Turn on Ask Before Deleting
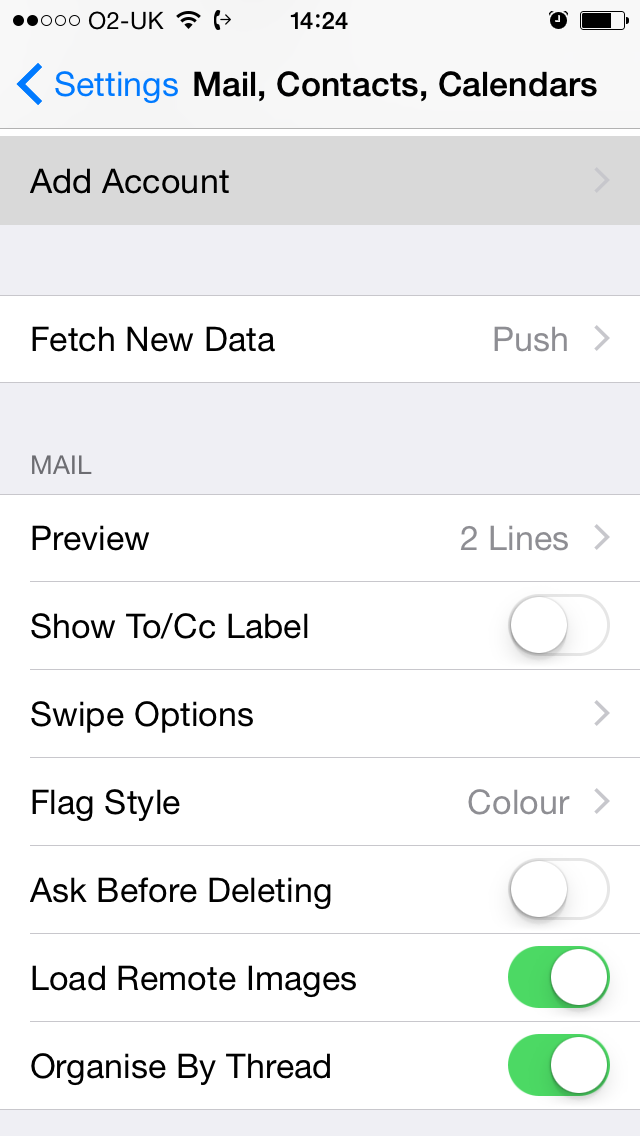640x1136 pixels. coord(558,890)
